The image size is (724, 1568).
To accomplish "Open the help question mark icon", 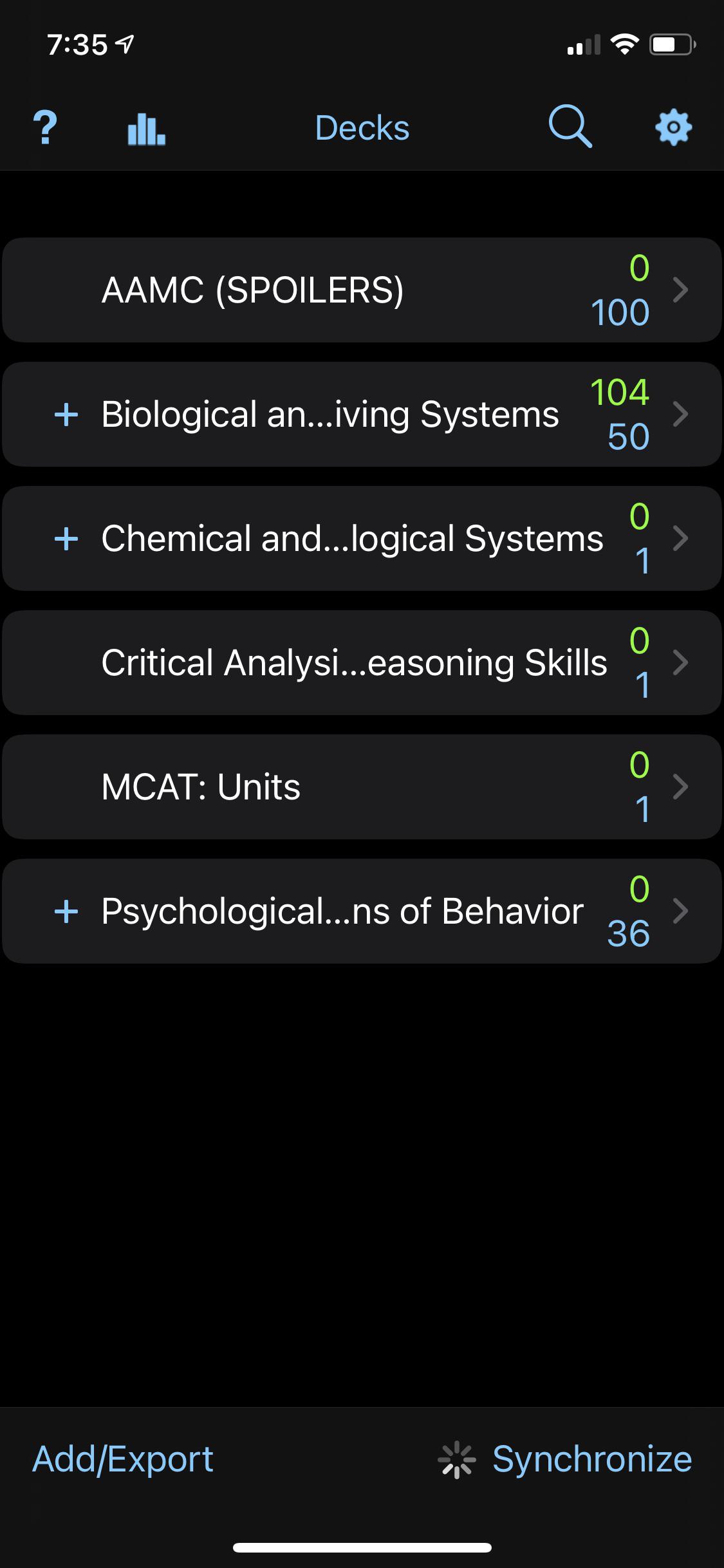I will coord(45,127).
